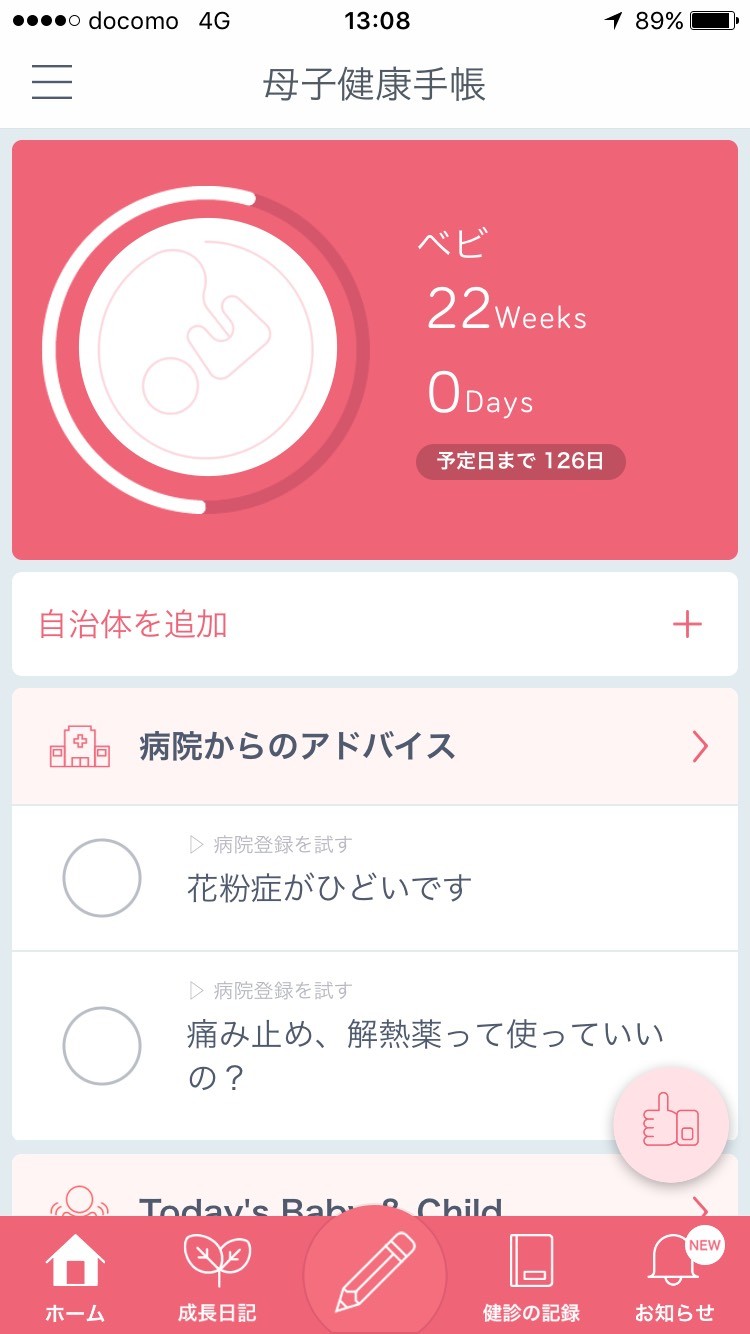The width and height of the screenshot is (750, 1334).
Task: Open the hamburger drawer menu
Action: [52, 82]
